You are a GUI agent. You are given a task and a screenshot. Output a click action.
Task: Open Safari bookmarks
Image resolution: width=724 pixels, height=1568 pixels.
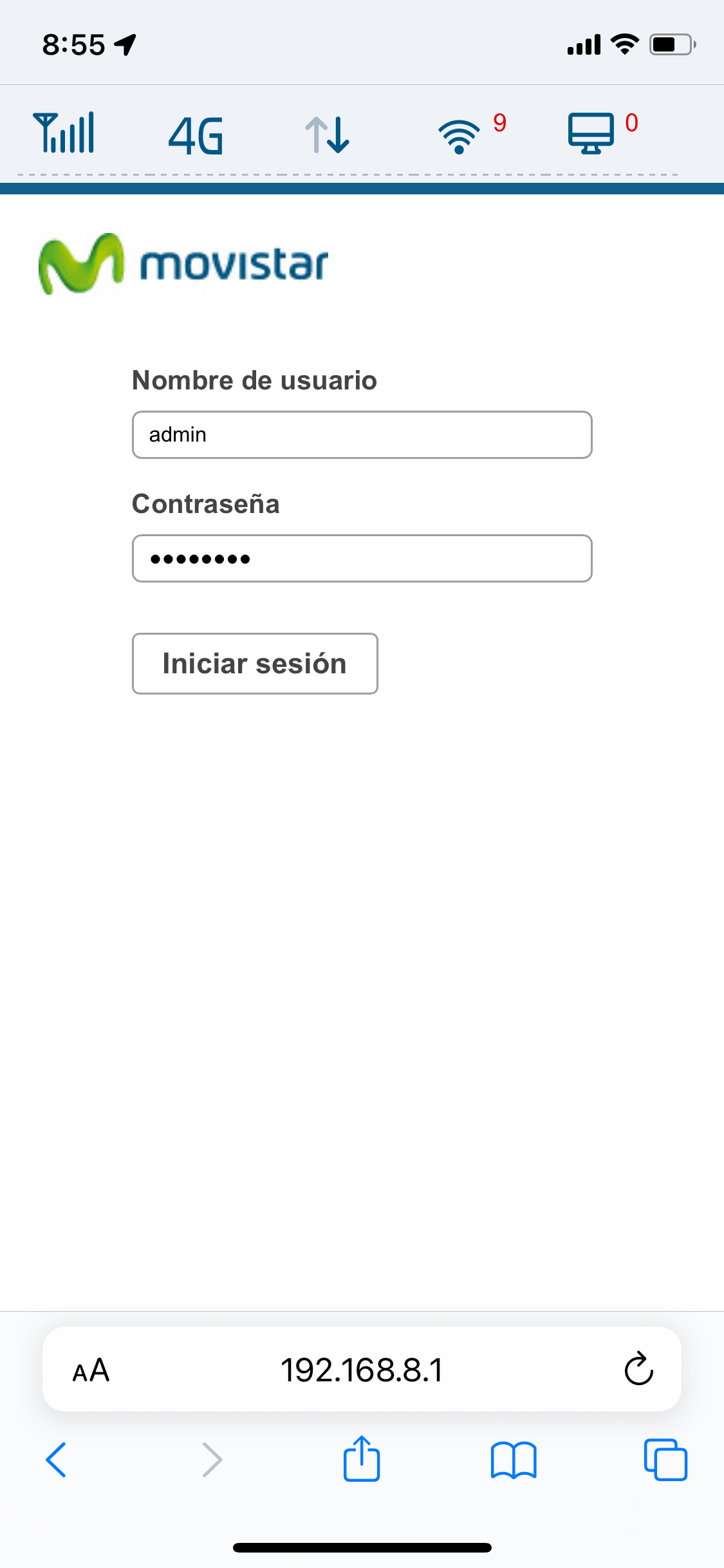click(x=513, y=1459)
